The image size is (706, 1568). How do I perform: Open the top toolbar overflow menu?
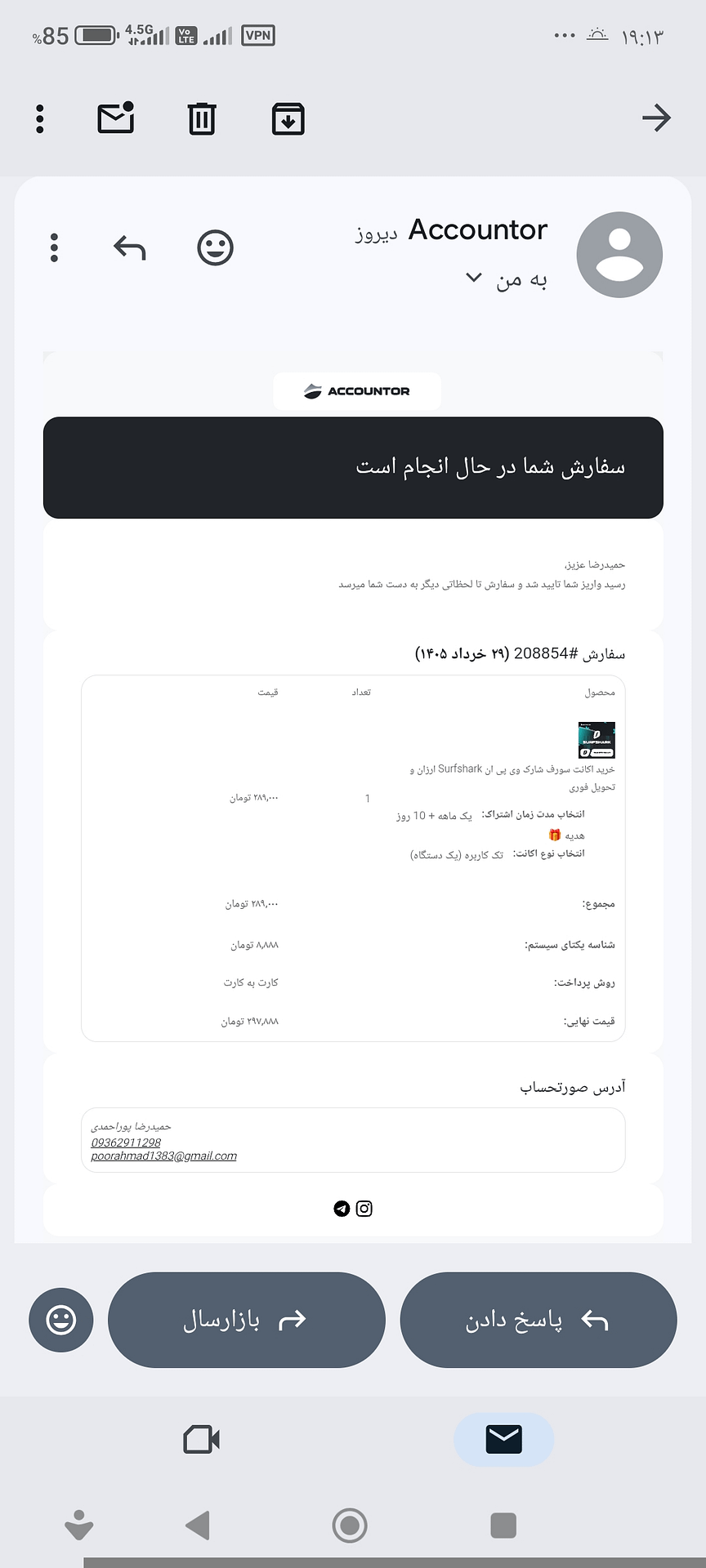[x=40, y=118]
